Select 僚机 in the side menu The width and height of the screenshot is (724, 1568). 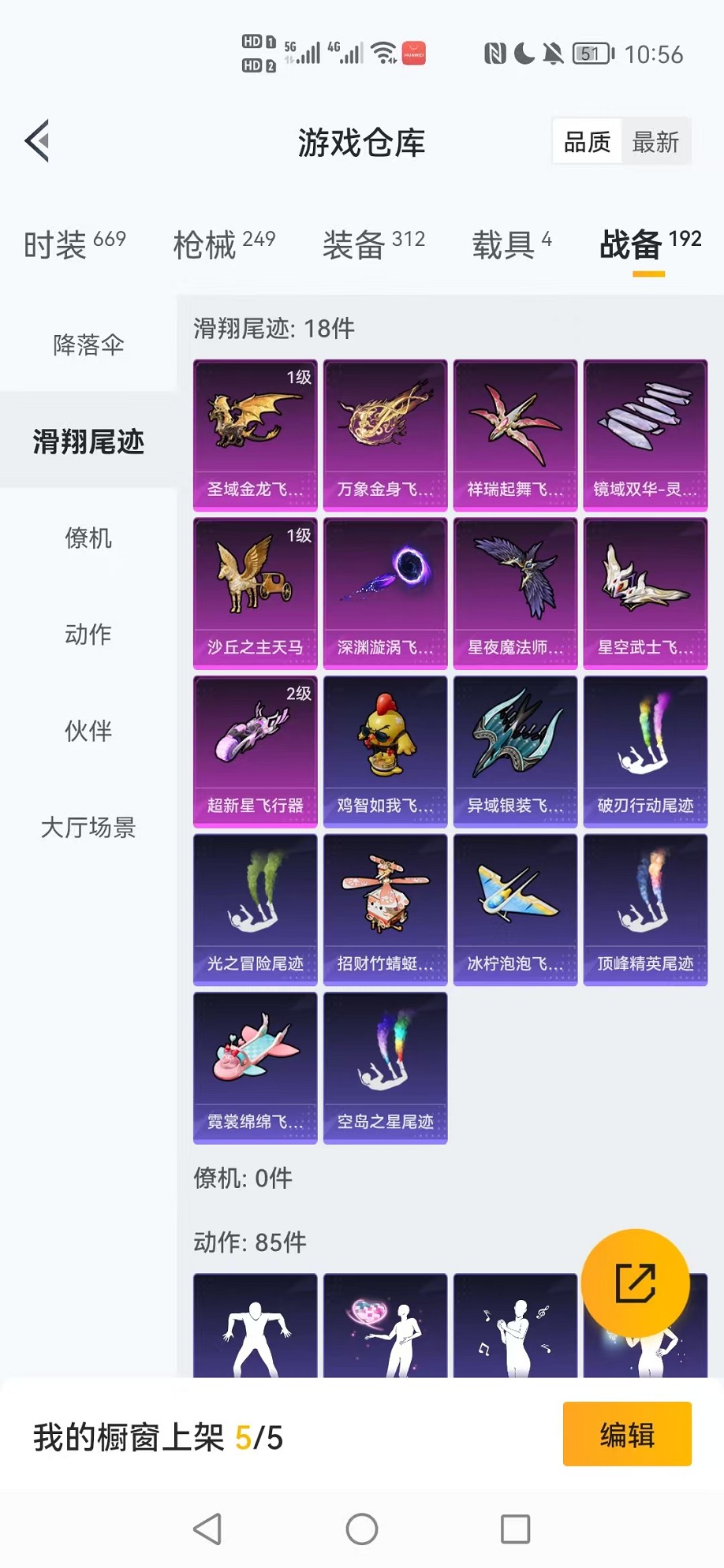[88, 538]
